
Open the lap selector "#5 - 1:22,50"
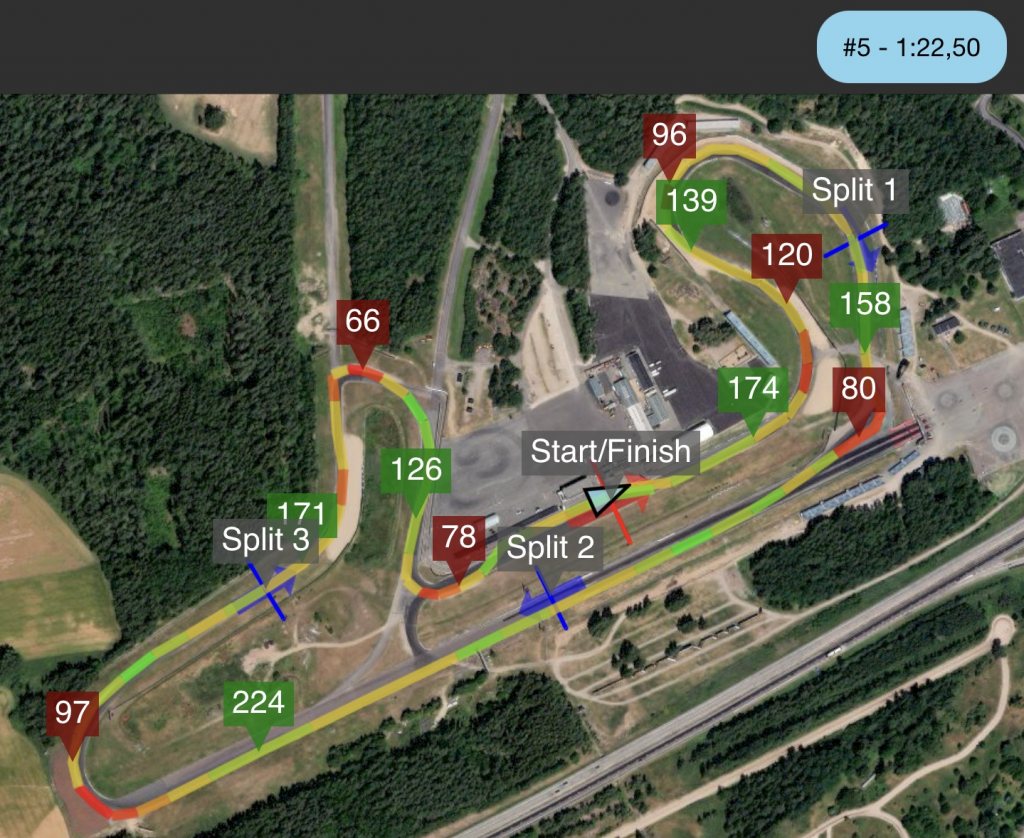click(x=911, y=47)
